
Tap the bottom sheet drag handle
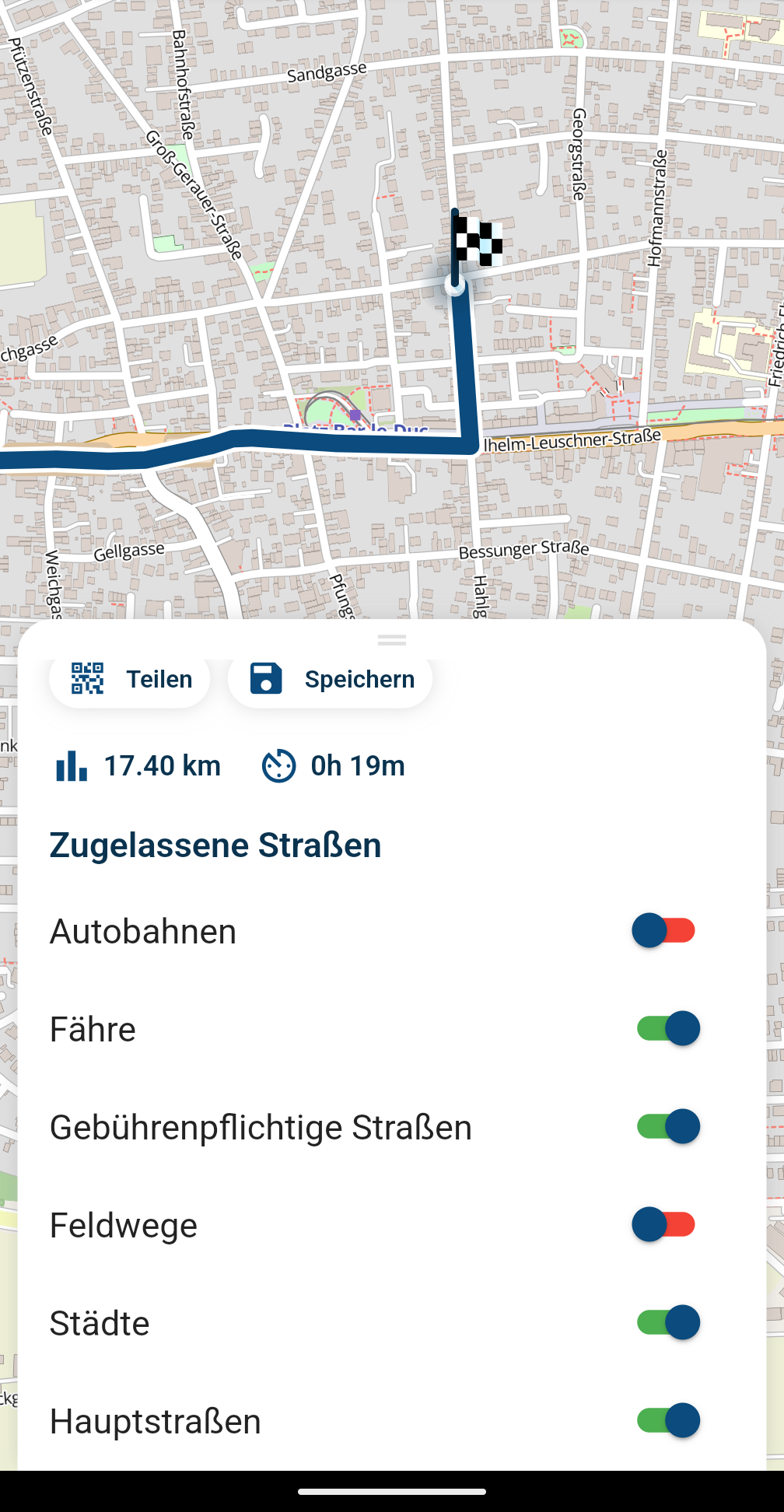tap(392, 640)
